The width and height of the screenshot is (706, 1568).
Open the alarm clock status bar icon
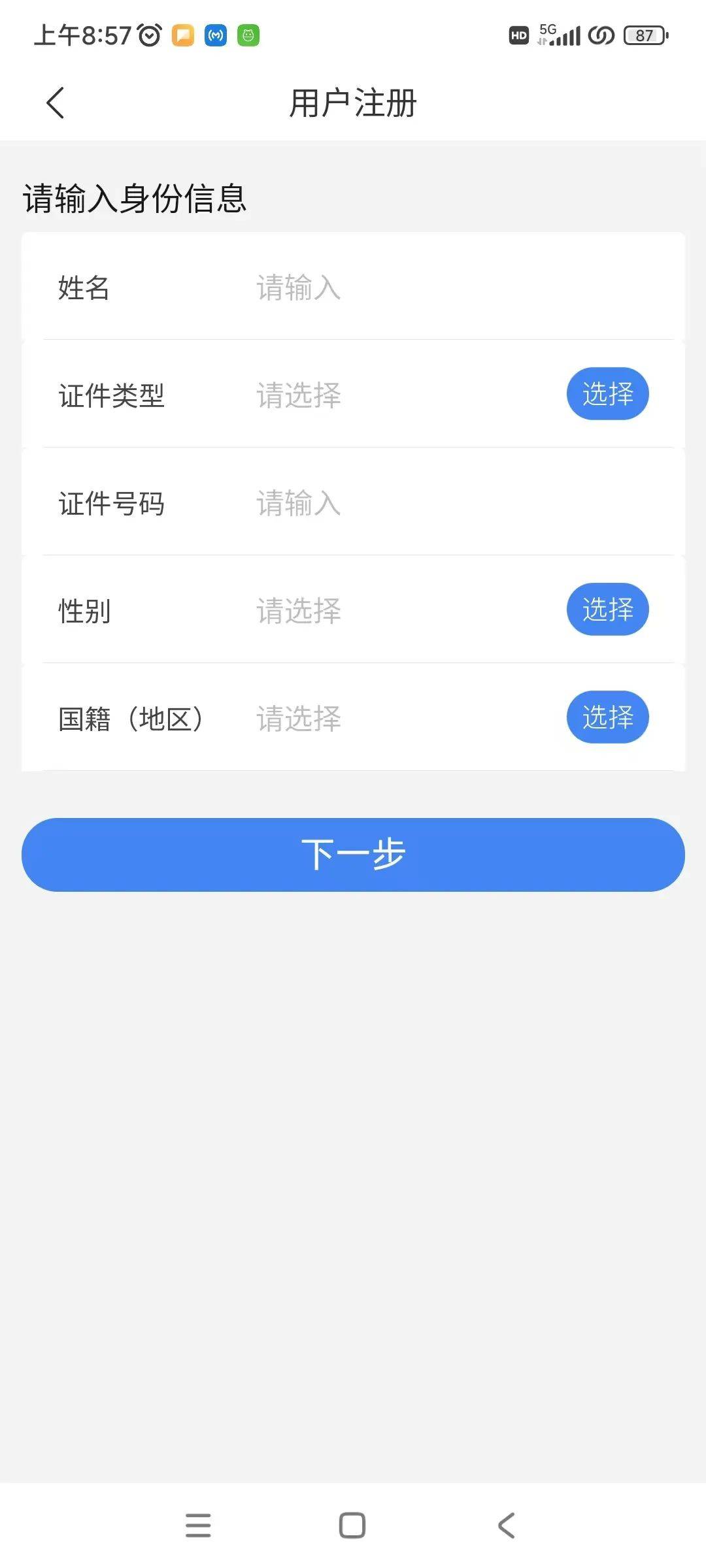149,35
